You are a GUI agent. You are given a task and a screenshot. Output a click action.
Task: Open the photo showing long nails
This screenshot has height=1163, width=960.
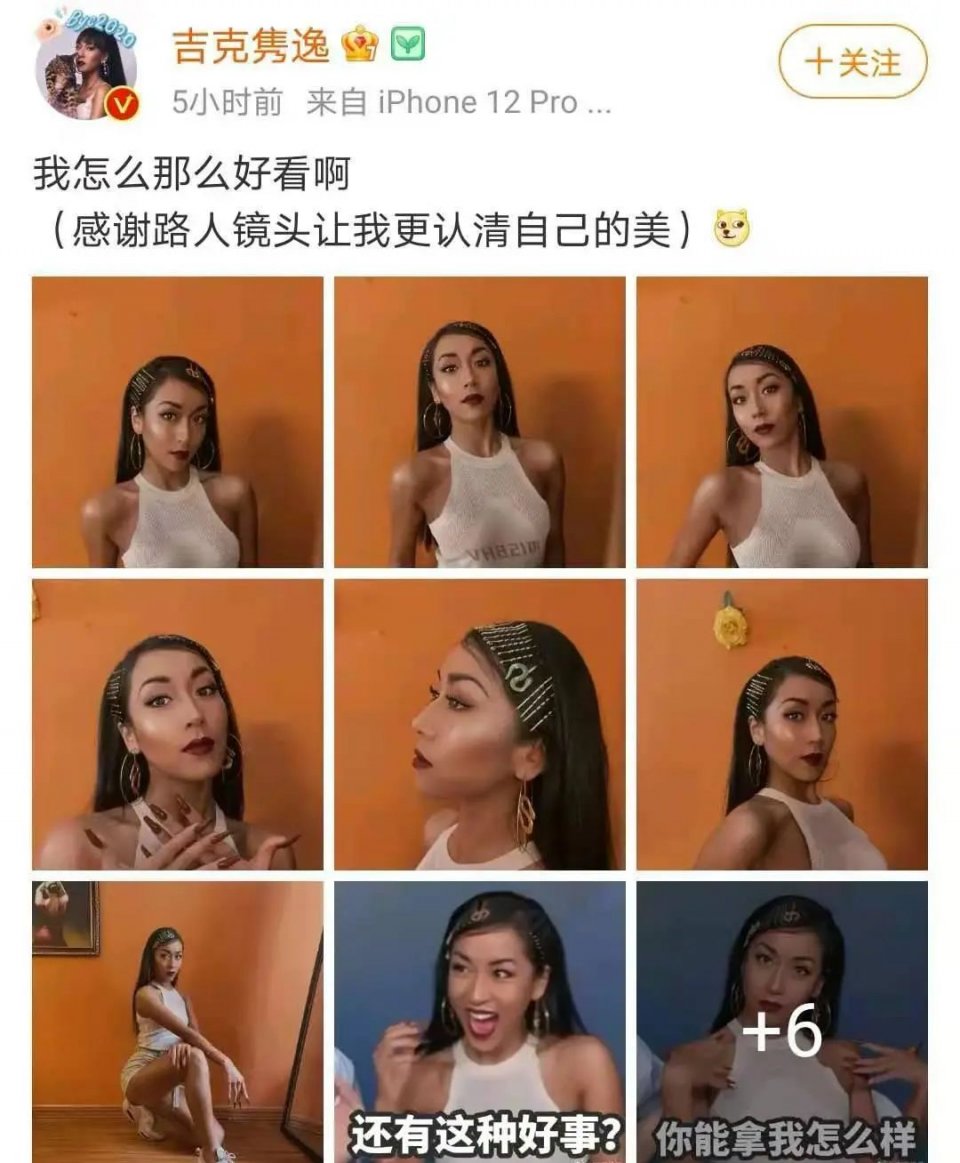pyautogui.click(x=177, y=724)
